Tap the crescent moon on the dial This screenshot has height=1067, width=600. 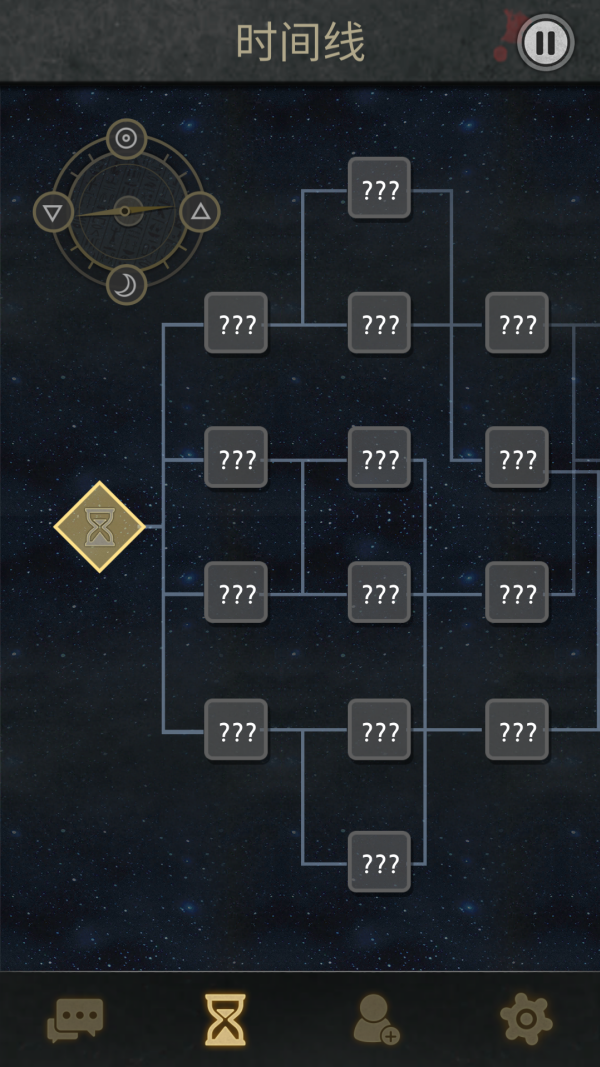pyautogui.click(x=126, y=286)
